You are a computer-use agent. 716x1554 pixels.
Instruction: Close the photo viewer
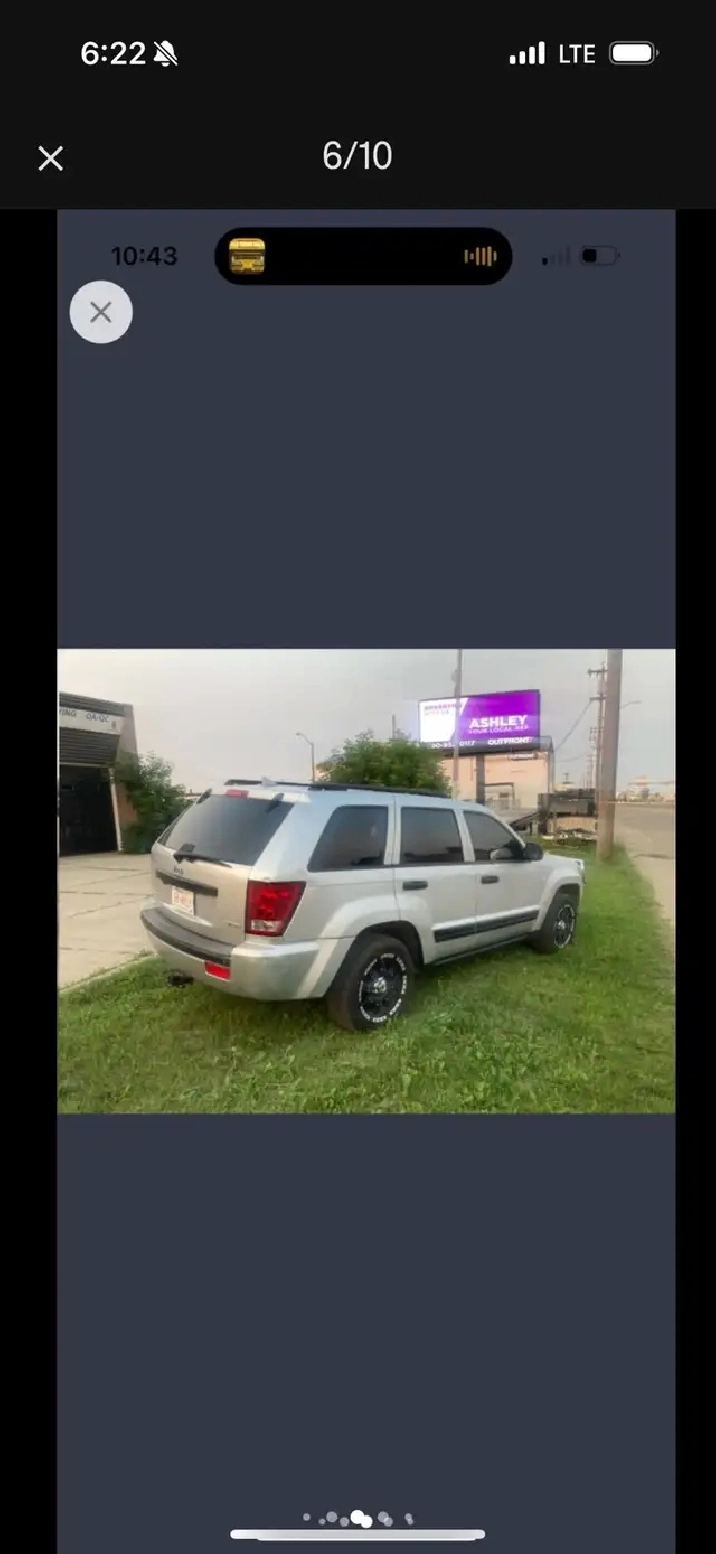(x=51, y=158)
